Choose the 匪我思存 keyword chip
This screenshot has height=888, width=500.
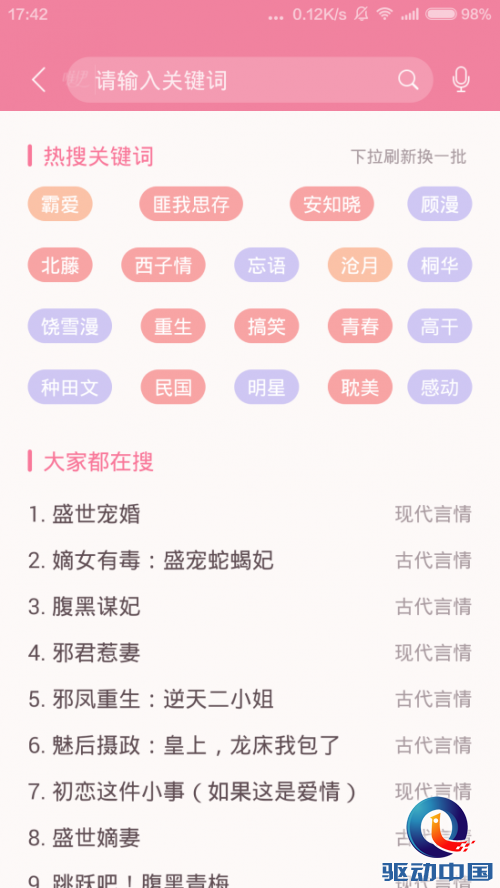coord(191,204)
